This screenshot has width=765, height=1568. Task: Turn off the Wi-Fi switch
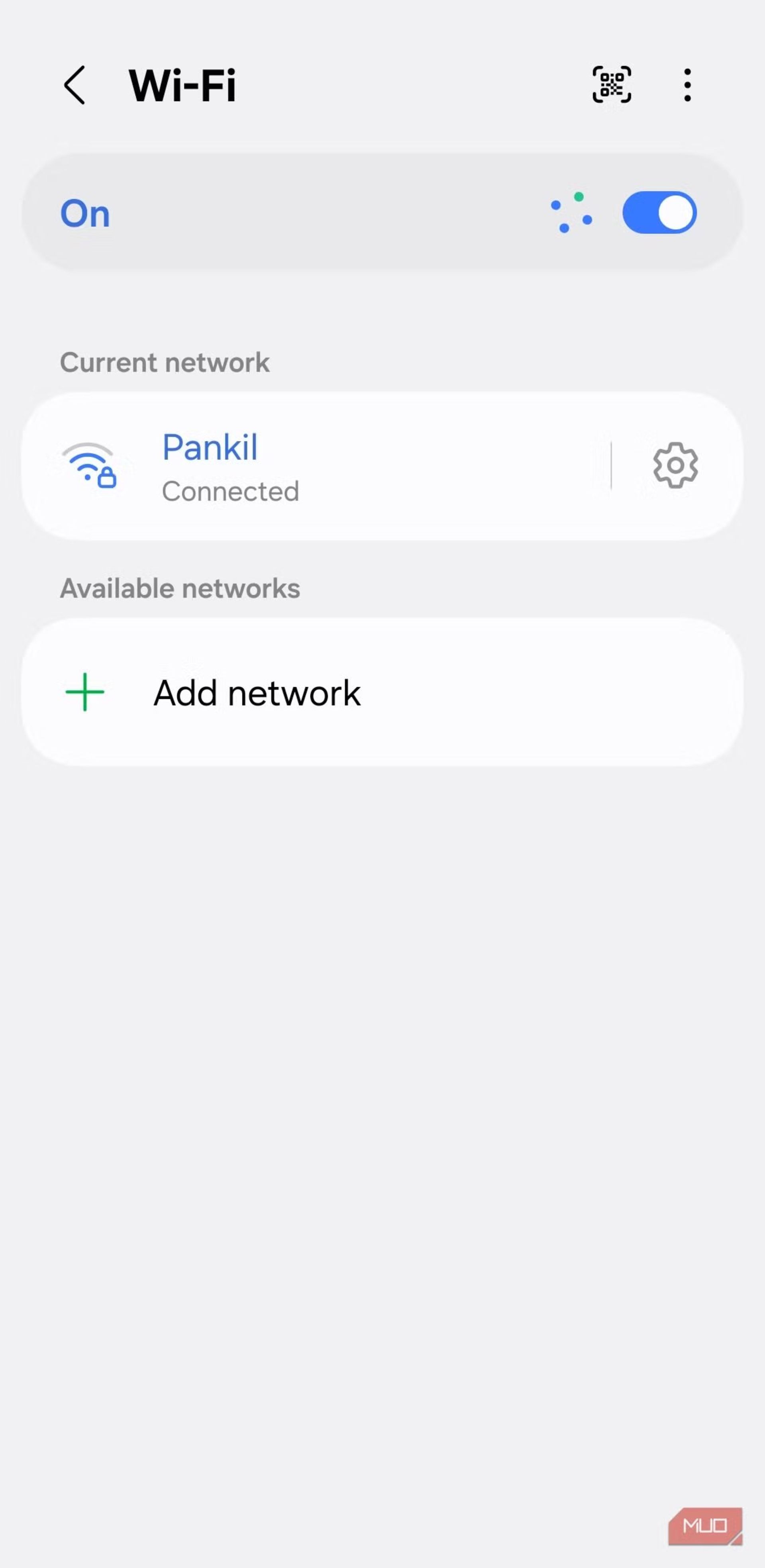pos(659,212)
